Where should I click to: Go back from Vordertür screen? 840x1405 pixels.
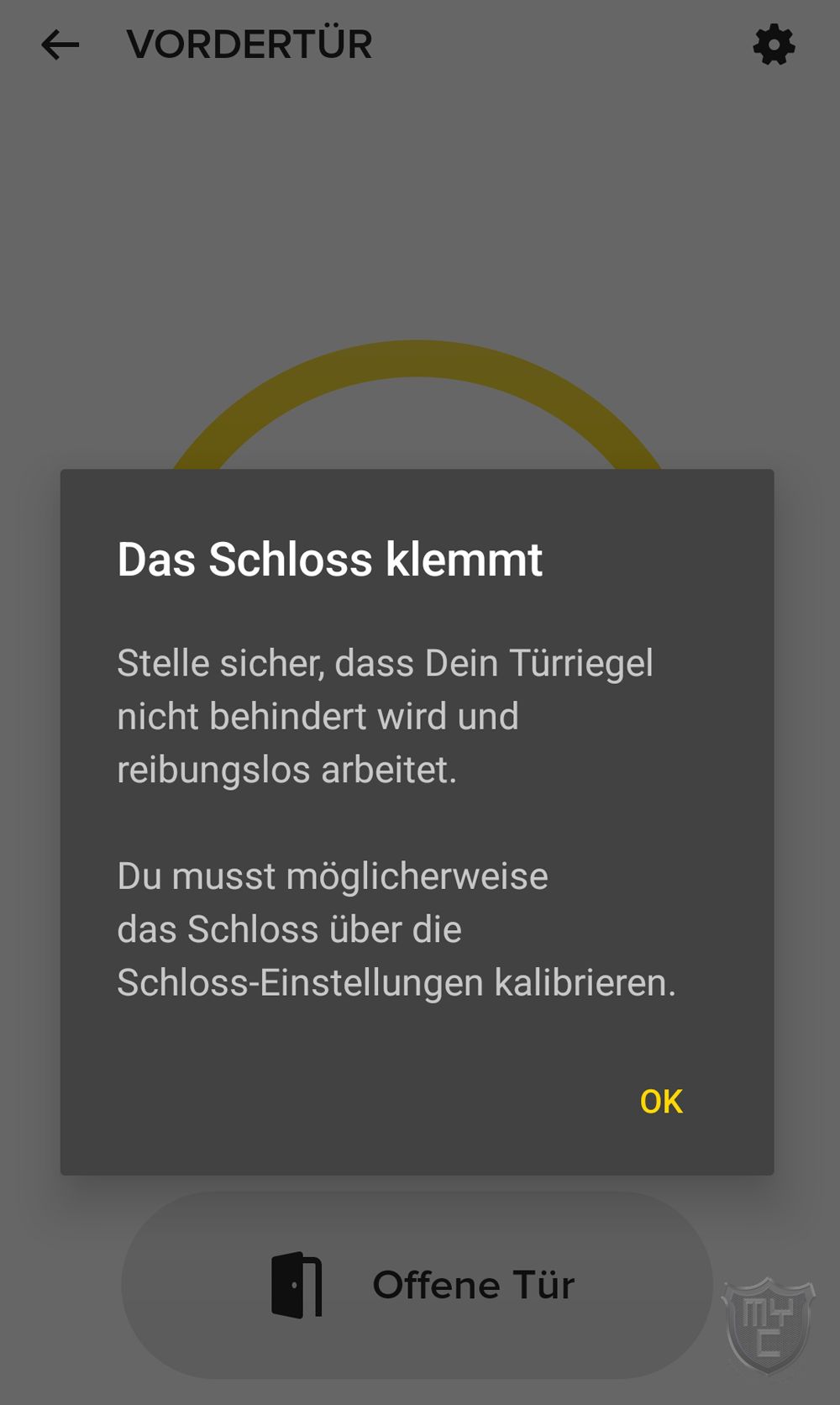[60, 45]
